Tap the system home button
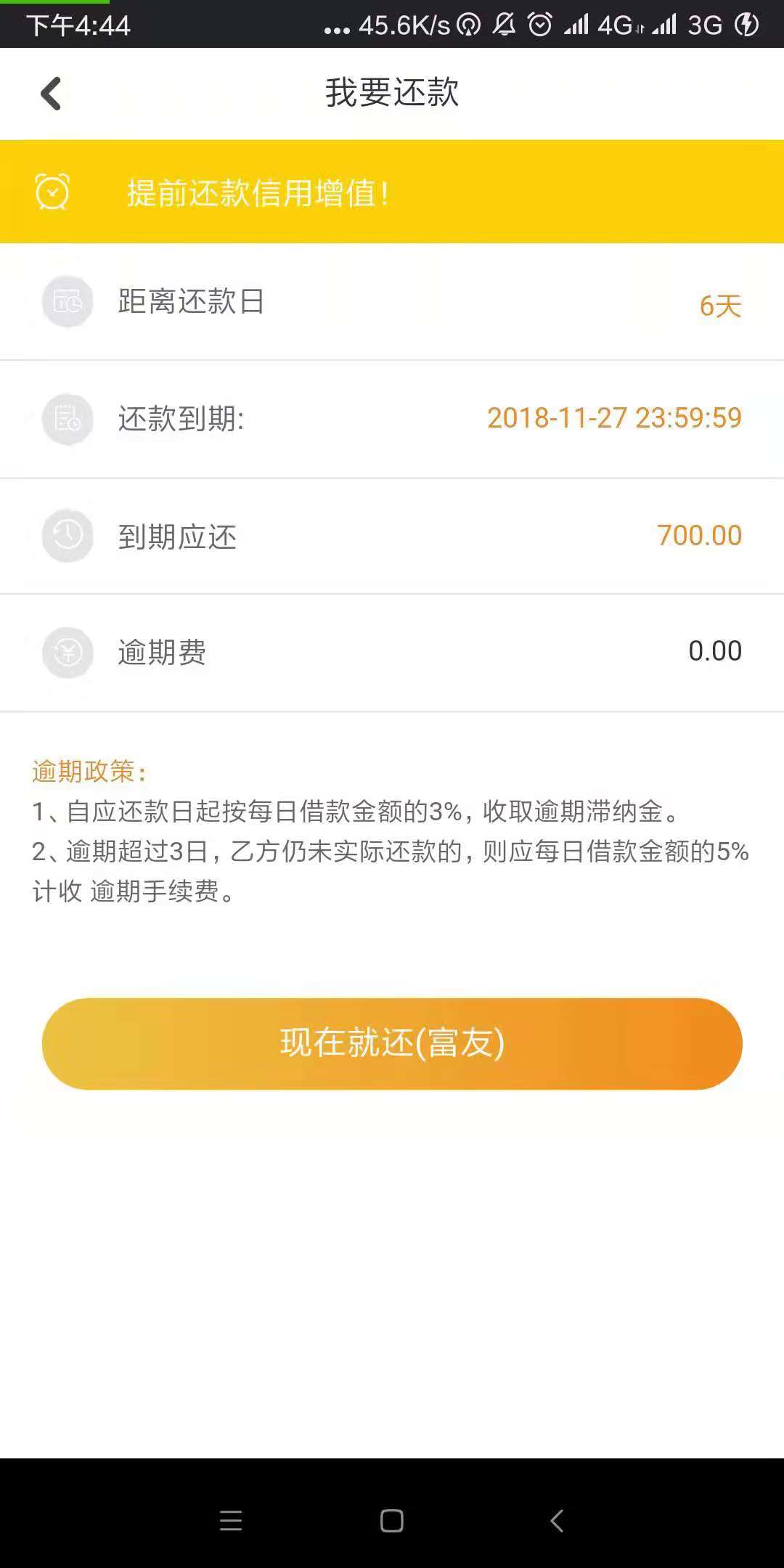The height and width of the screenshot is (1568, 784). (x=392, y=1521)
